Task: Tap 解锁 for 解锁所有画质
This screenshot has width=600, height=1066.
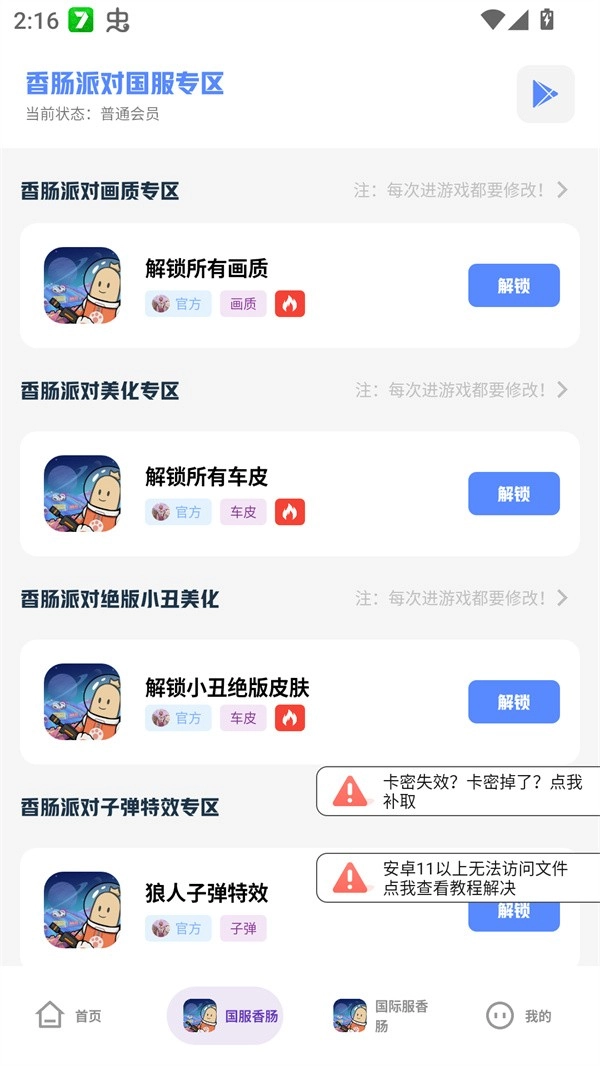Action: [513, 286]
